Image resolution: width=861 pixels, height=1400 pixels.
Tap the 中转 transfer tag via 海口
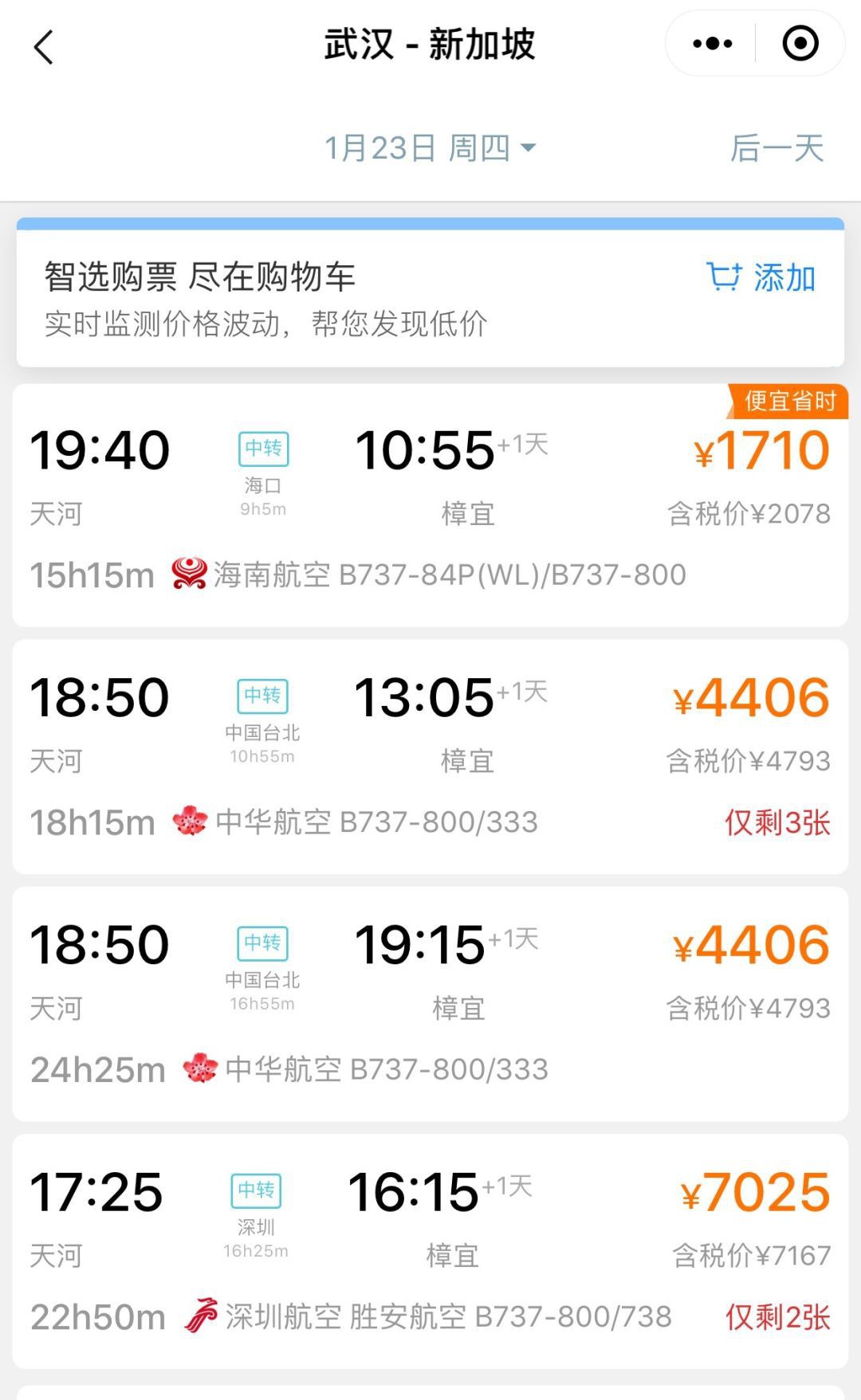click(x=265, y=449)
